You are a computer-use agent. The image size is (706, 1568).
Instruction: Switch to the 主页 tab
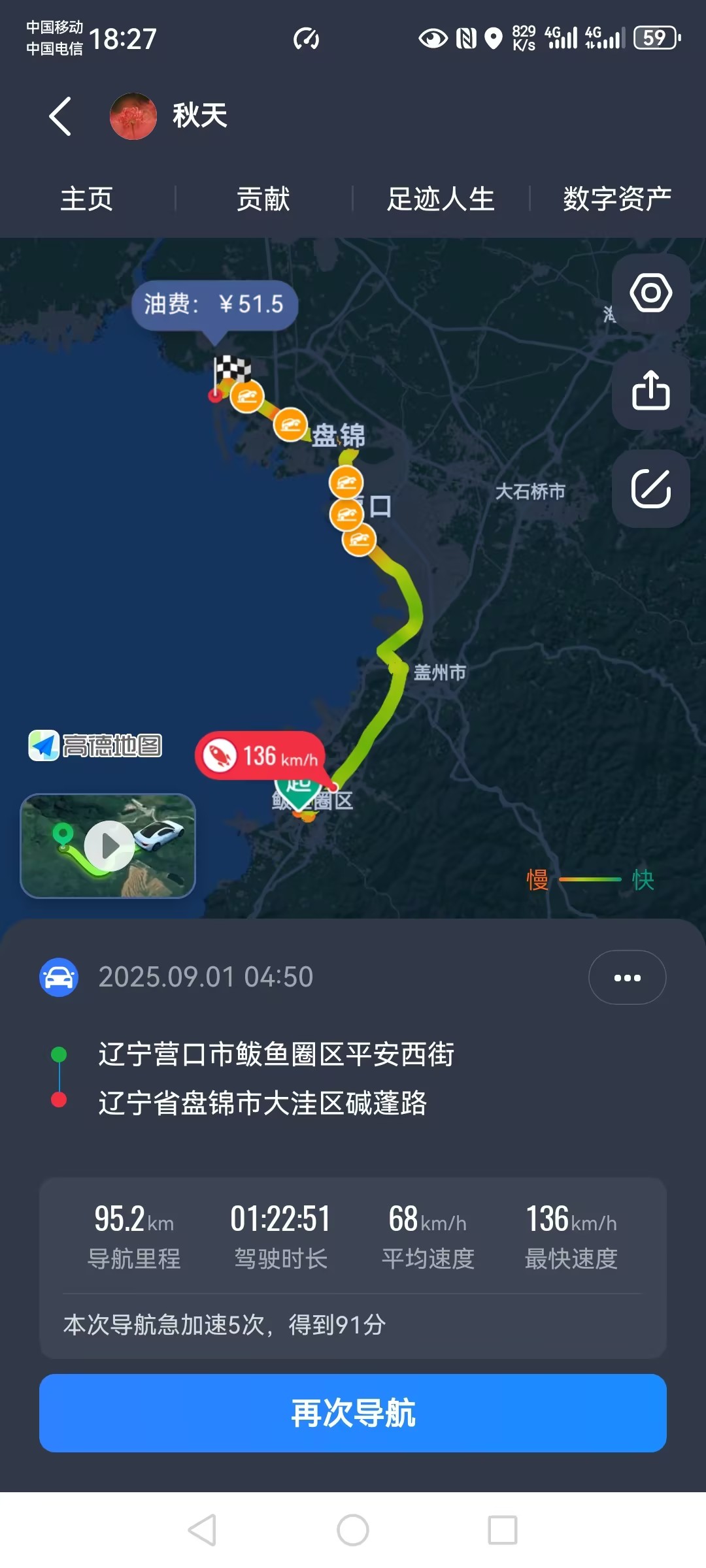click(x=87, y=199)
